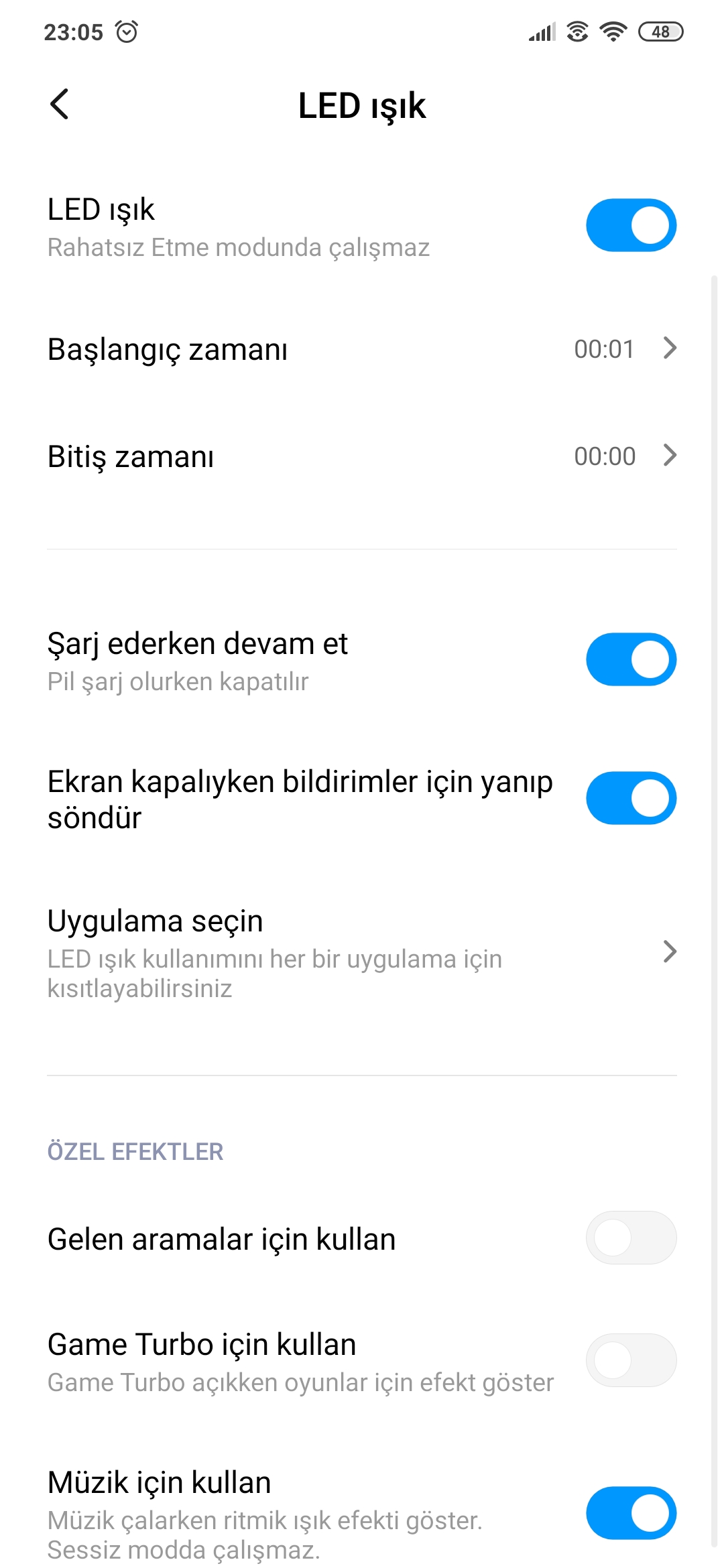Turn off Müzik için kullan

pyautogui.click(x=631, y=1513)
